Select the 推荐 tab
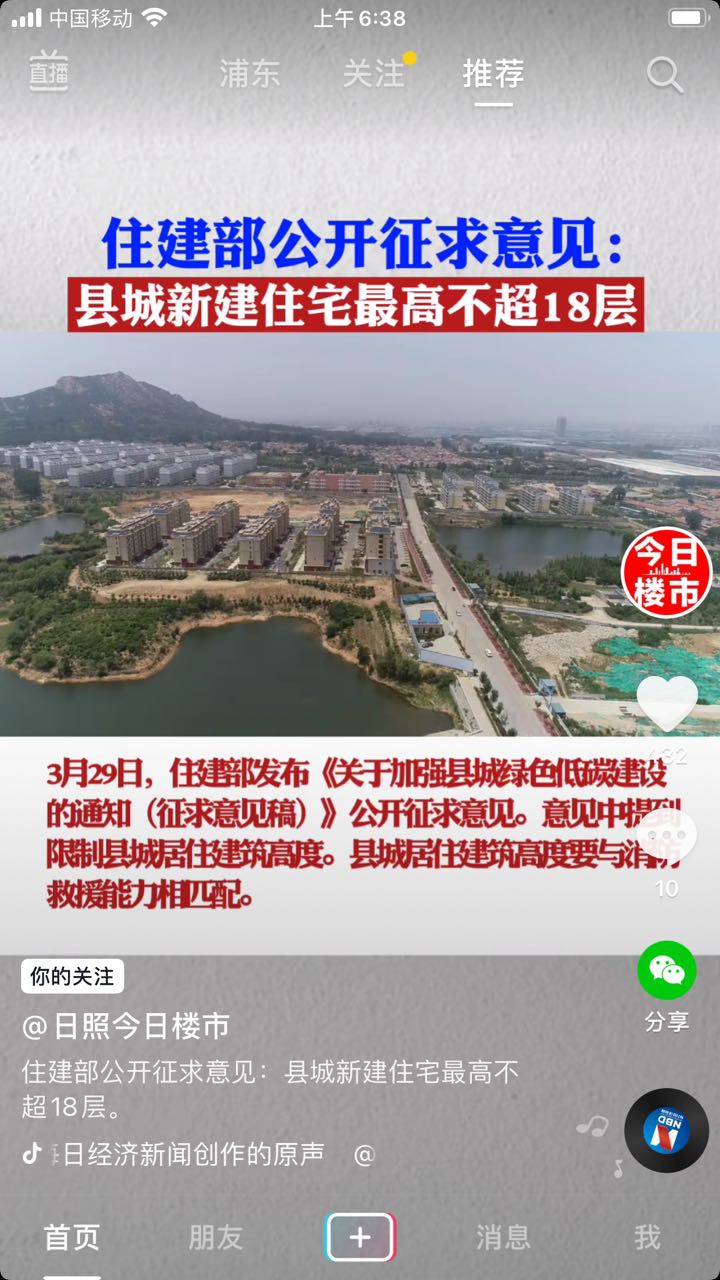720x1280 pixels. point(493,73)
